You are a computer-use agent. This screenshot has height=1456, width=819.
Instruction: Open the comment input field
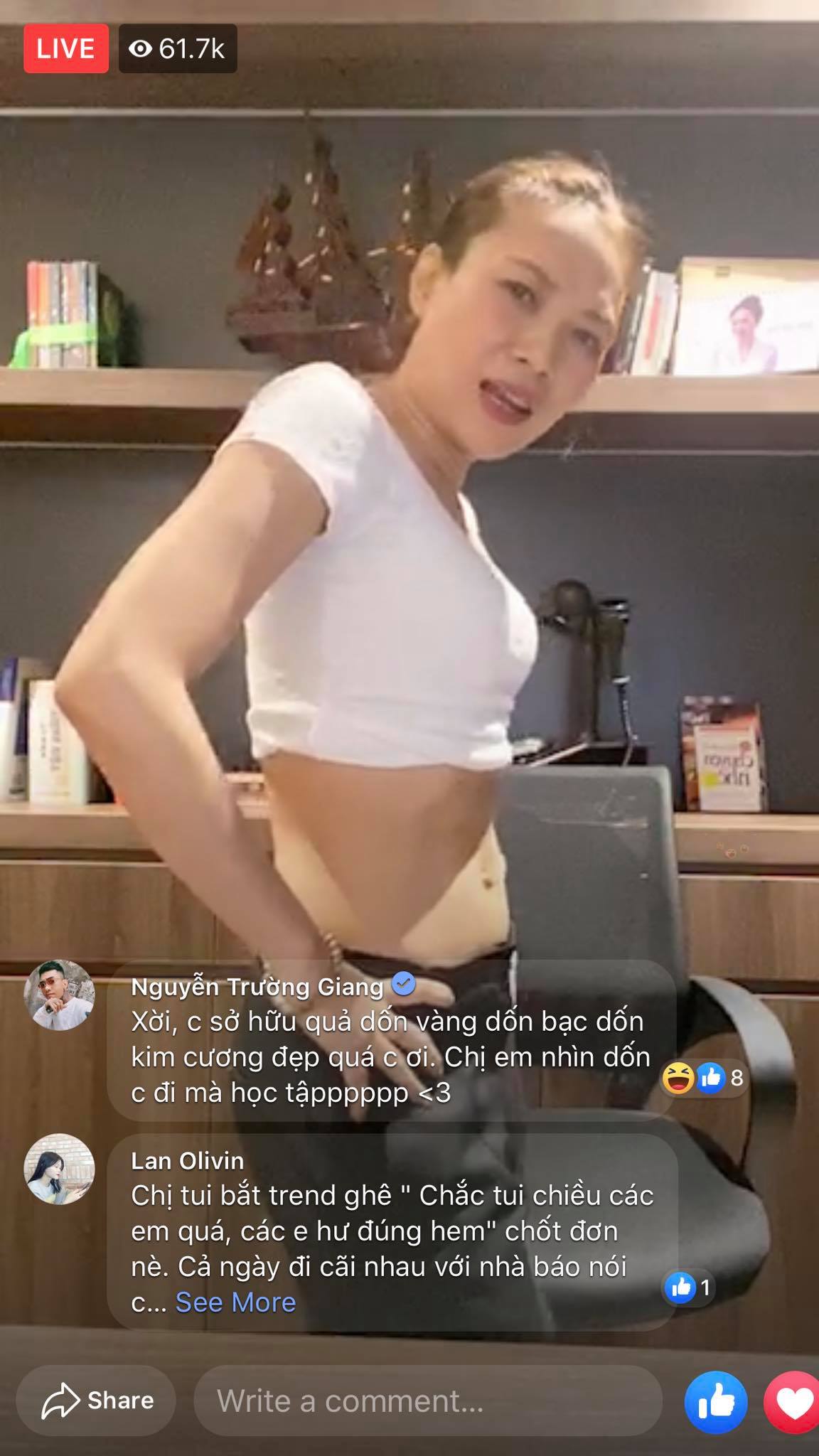pyautogui.click(x=427, y=1400)
